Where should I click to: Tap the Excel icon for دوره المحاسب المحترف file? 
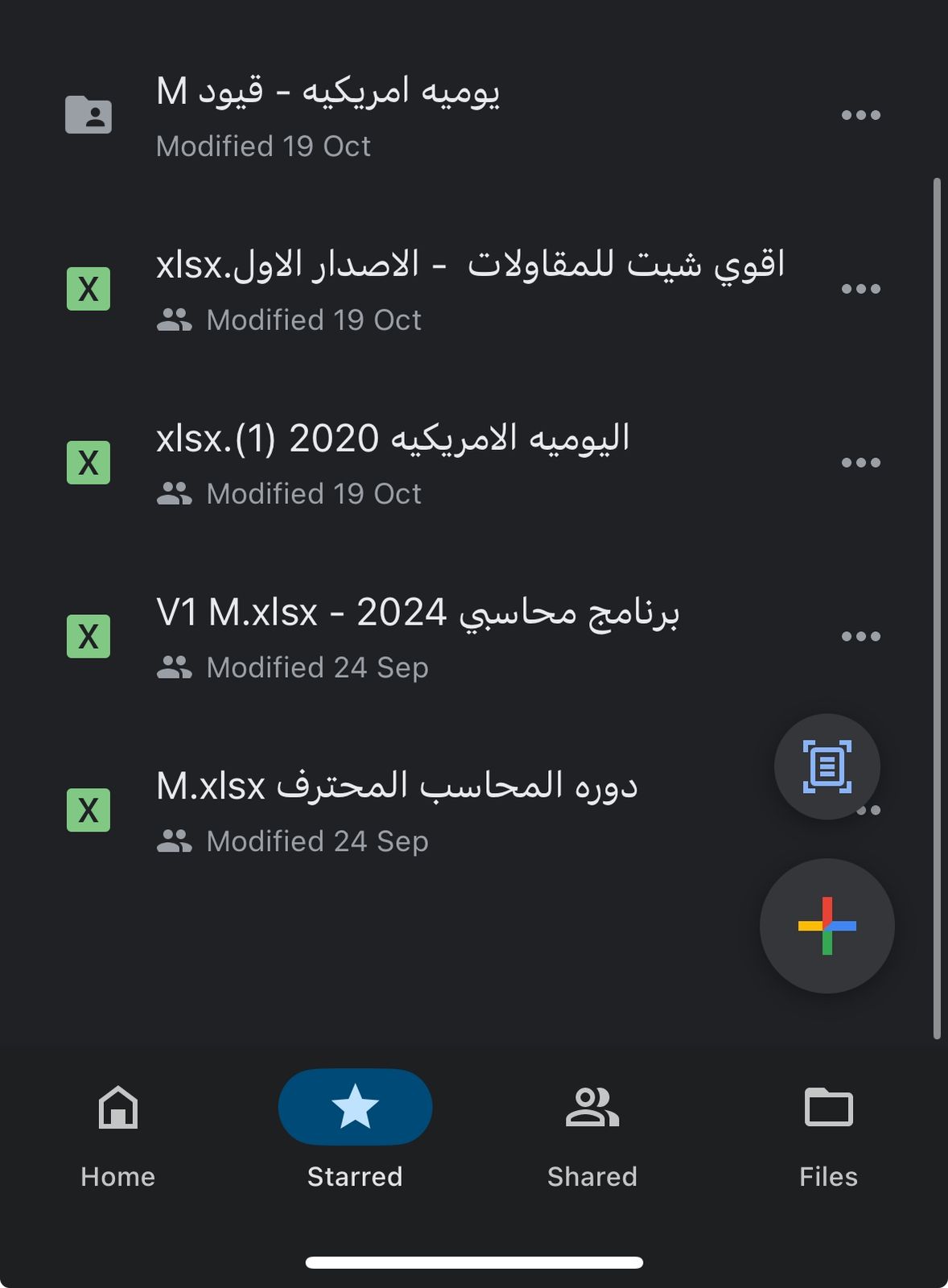click(89, 810)
